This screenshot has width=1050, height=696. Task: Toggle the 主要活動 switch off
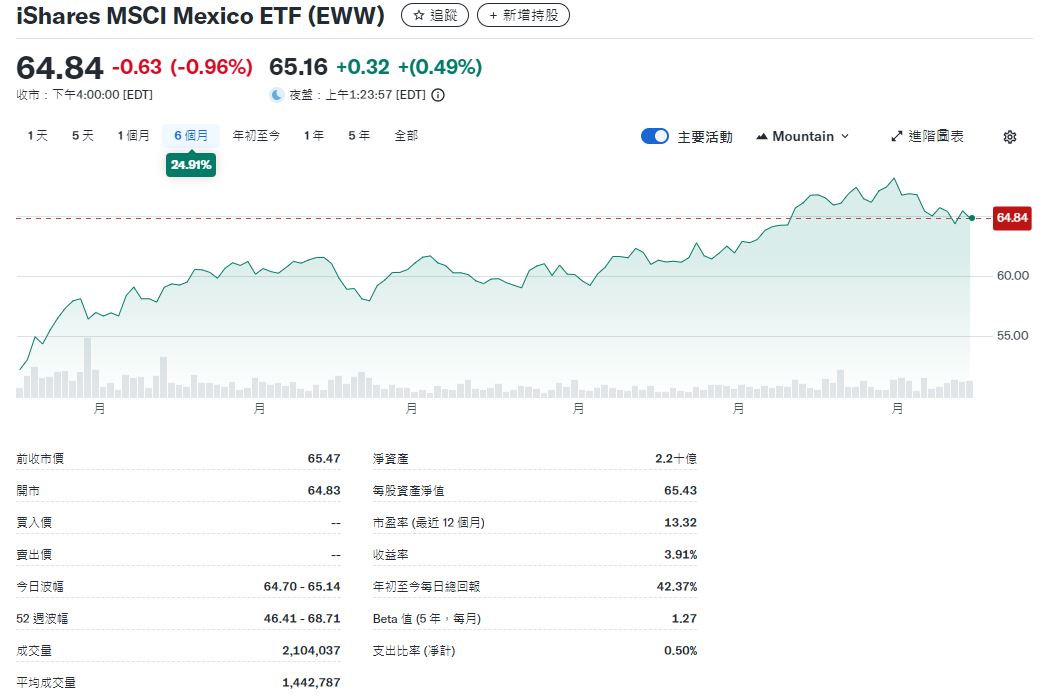655,136
